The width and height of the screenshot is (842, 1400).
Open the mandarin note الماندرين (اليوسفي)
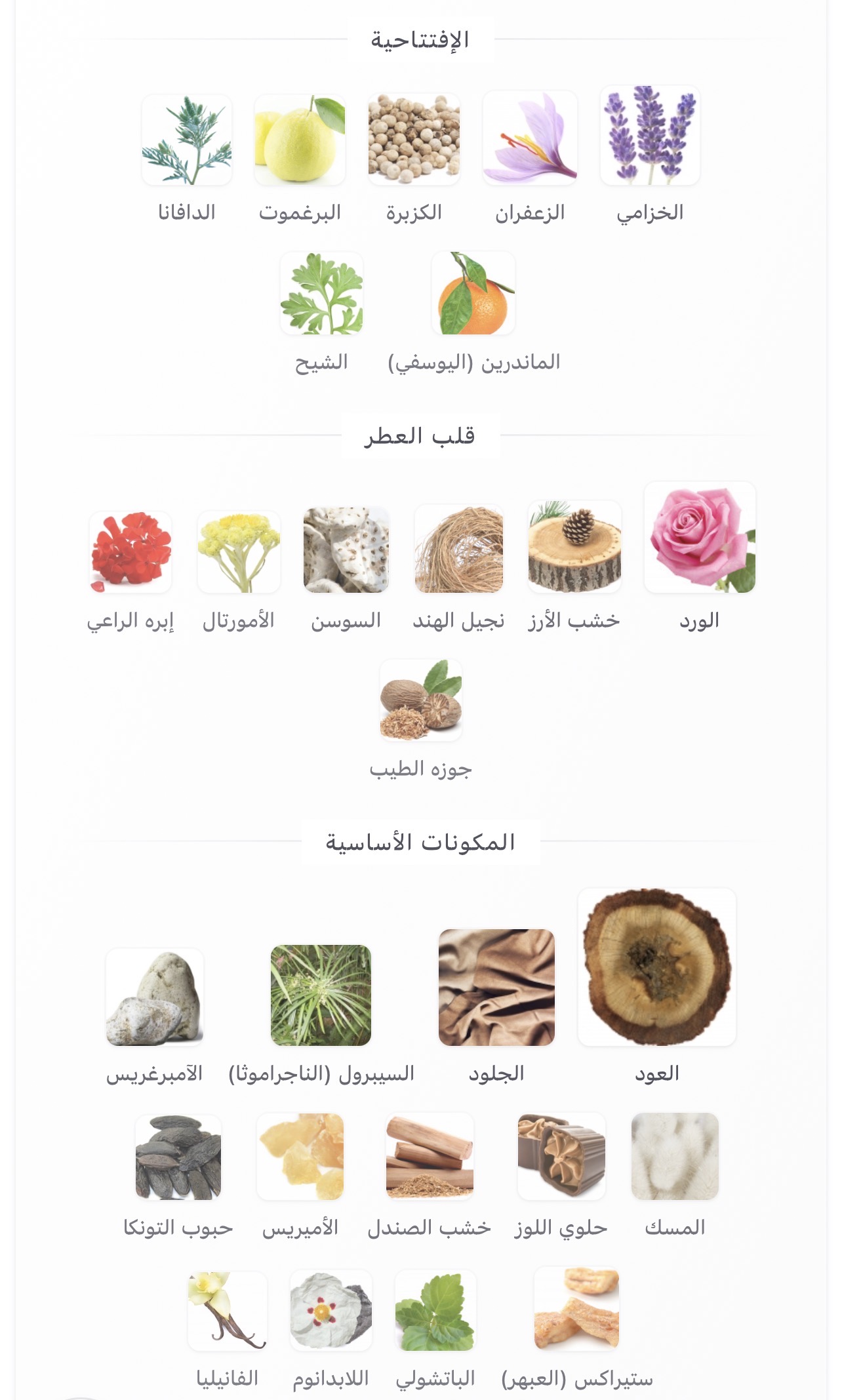coord(473,293)
